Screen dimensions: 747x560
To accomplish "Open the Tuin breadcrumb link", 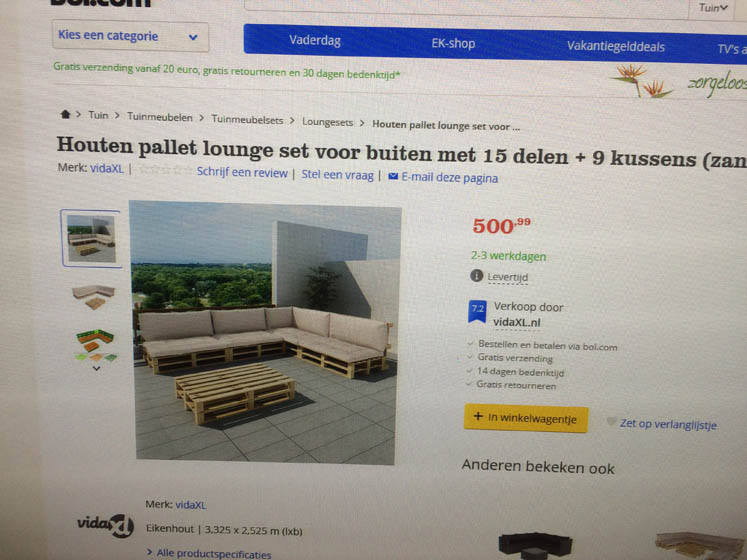I will click(98, 116).
